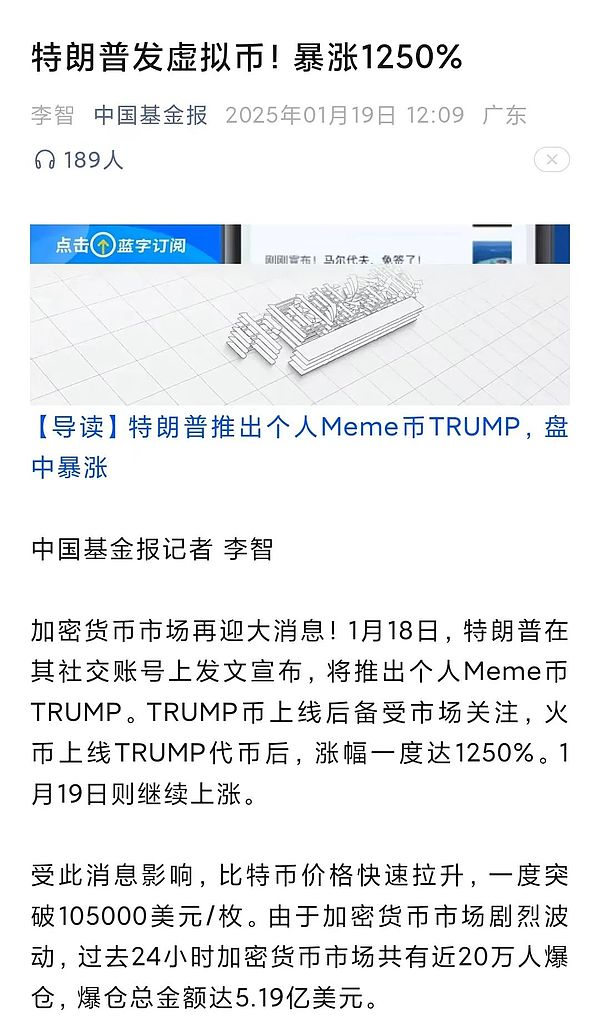Open author 李智's profile
Viewport: 600px width, 1032px height.
pos(52,115)
